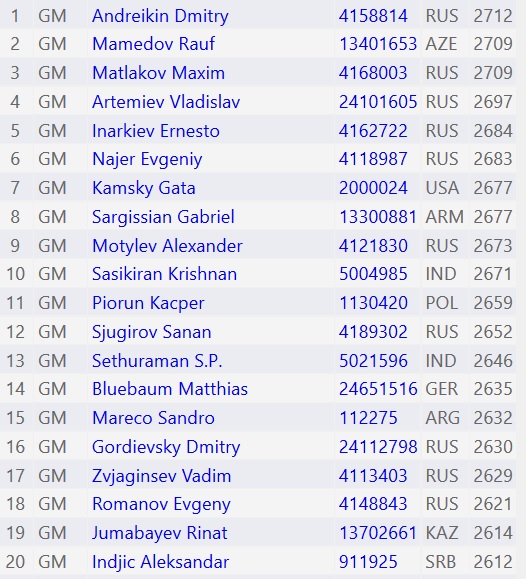Select the Artemiev Vladislav link
Image resolution: width=526 pixels, height=579 pixels.
[x=166, y=102]
